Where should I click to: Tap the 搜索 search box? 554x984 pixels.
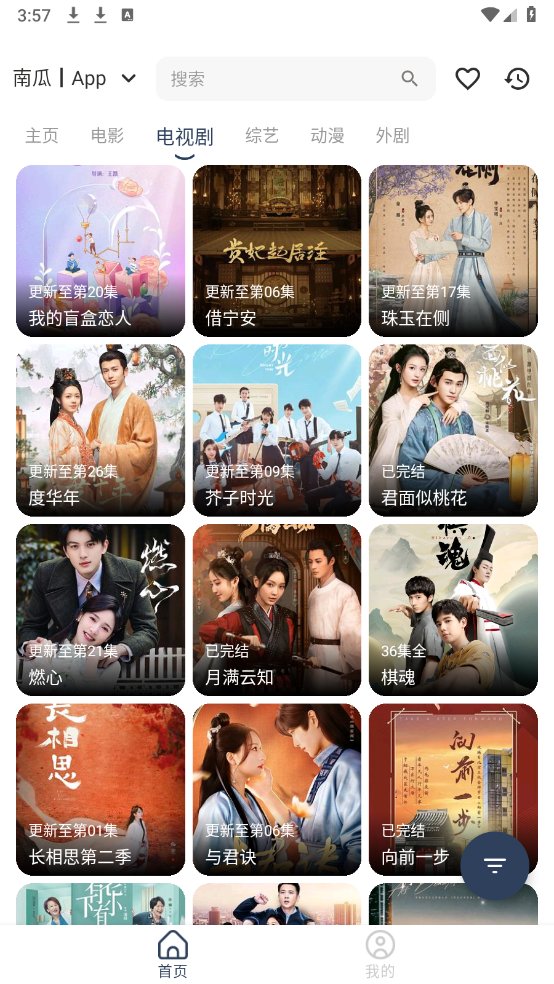point(296,78)
